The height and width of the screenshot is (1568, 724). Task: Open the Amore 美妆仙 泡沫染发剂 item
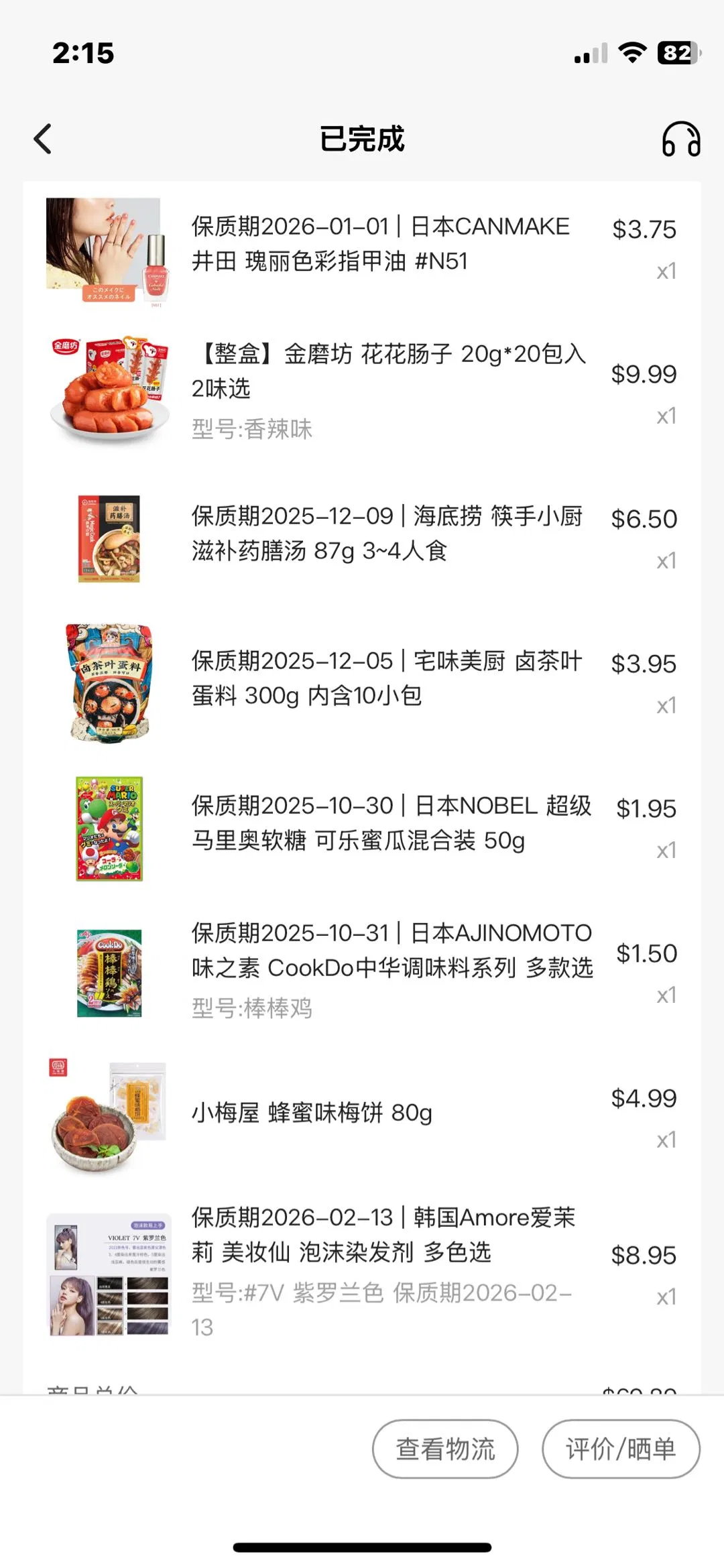[x=383, y=1235]
